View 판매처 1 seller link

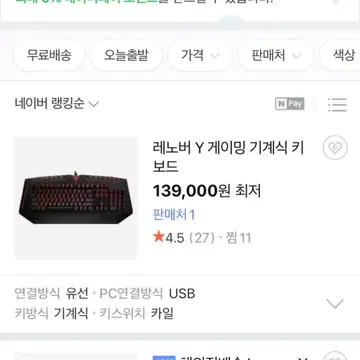[x=174, y=215]
